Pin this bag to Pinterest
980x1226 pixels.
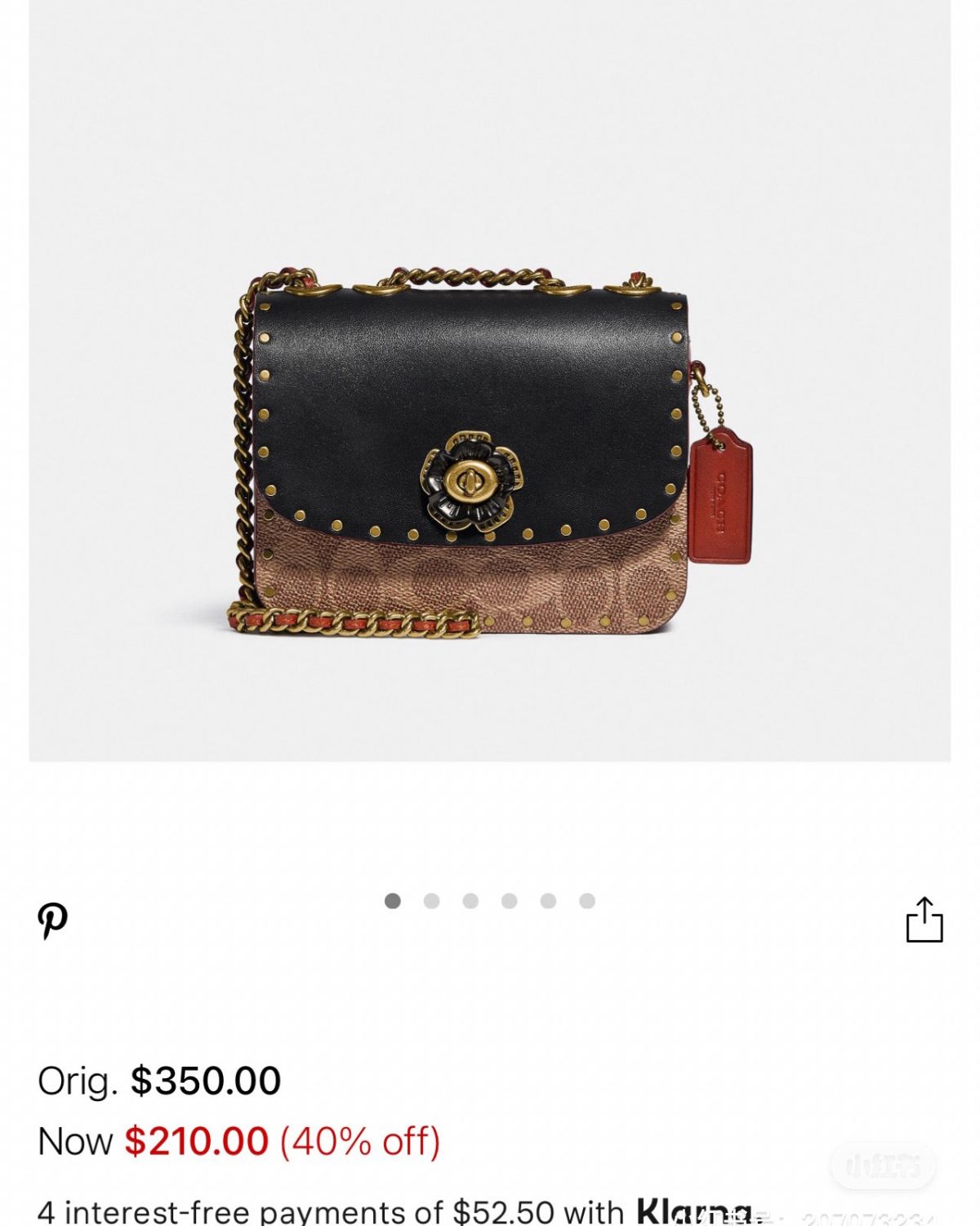pyautogui.click(x=53, y=921)
